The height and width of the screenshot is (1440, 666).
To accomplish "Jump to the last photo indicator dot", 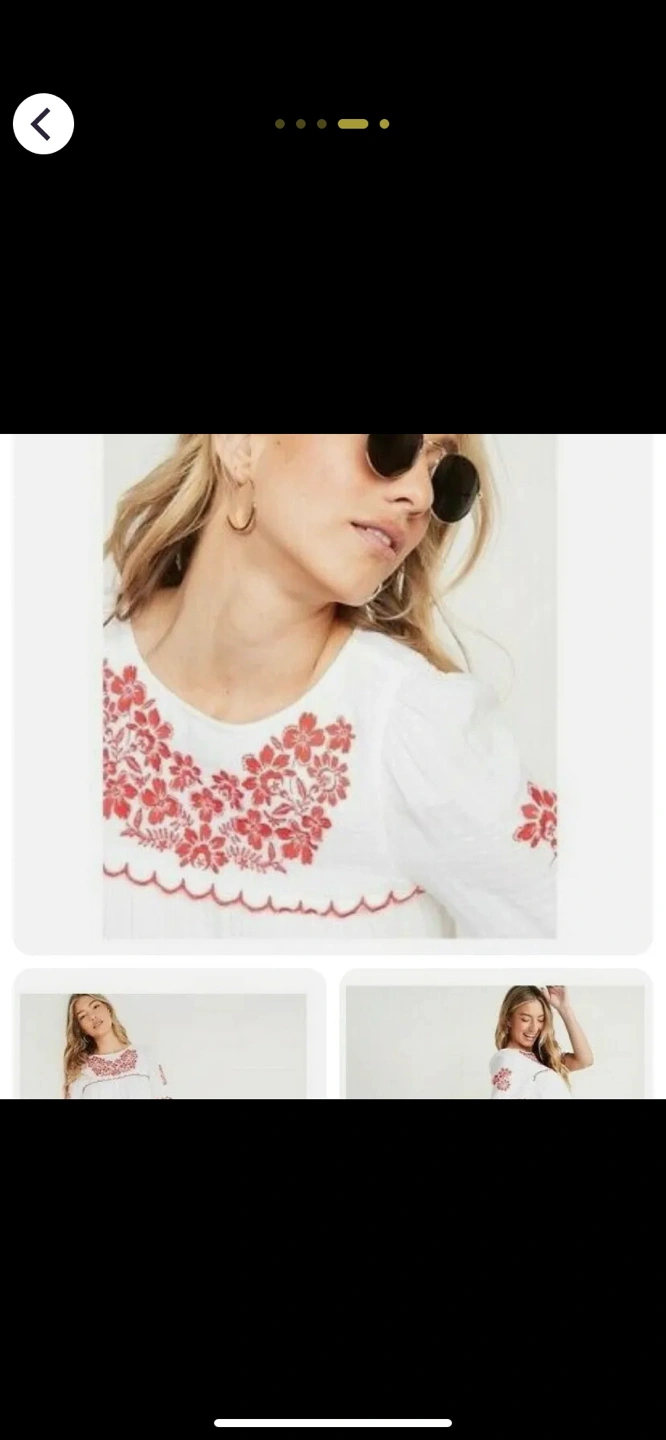I will (x=384, y=124).
